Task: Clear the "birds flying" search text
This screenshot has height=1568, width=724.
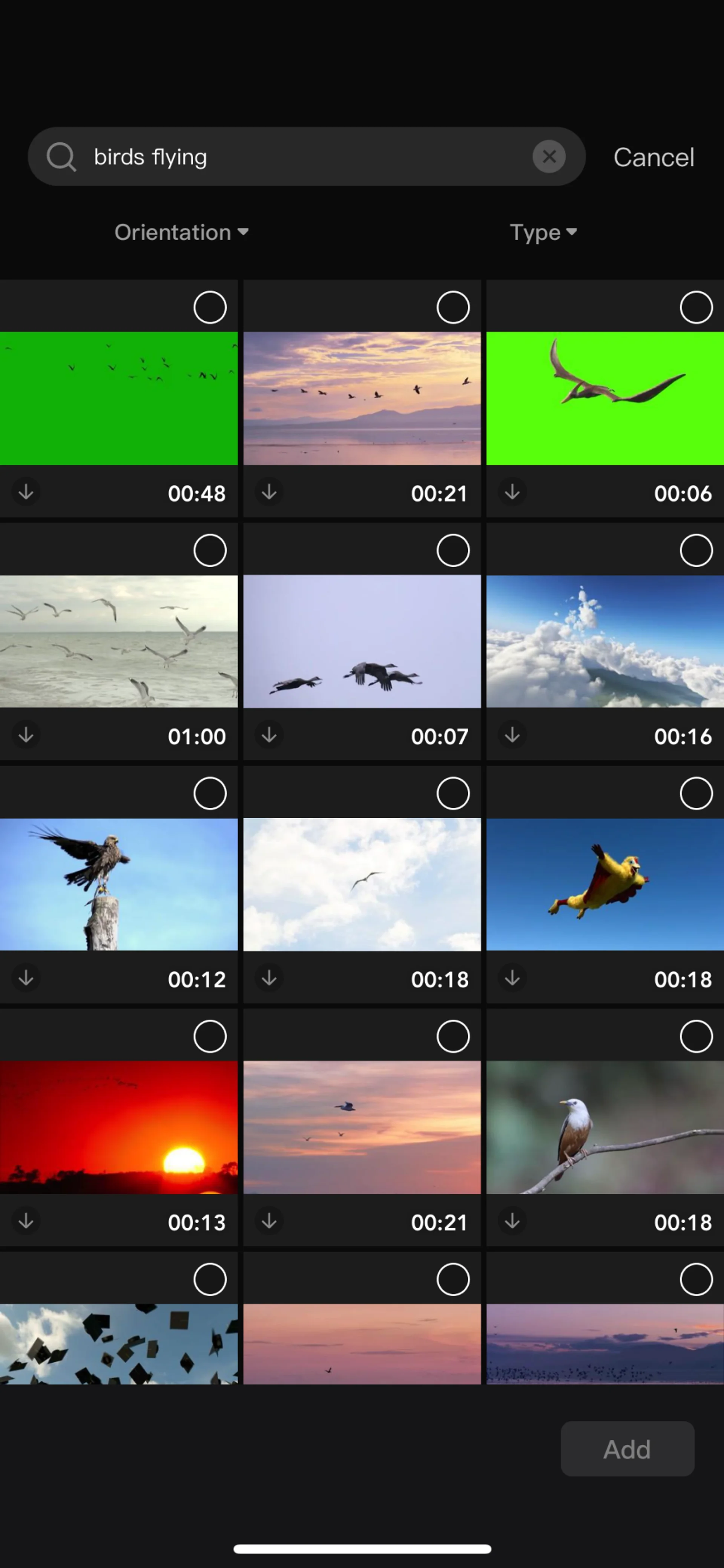Action: coord(549,157)
